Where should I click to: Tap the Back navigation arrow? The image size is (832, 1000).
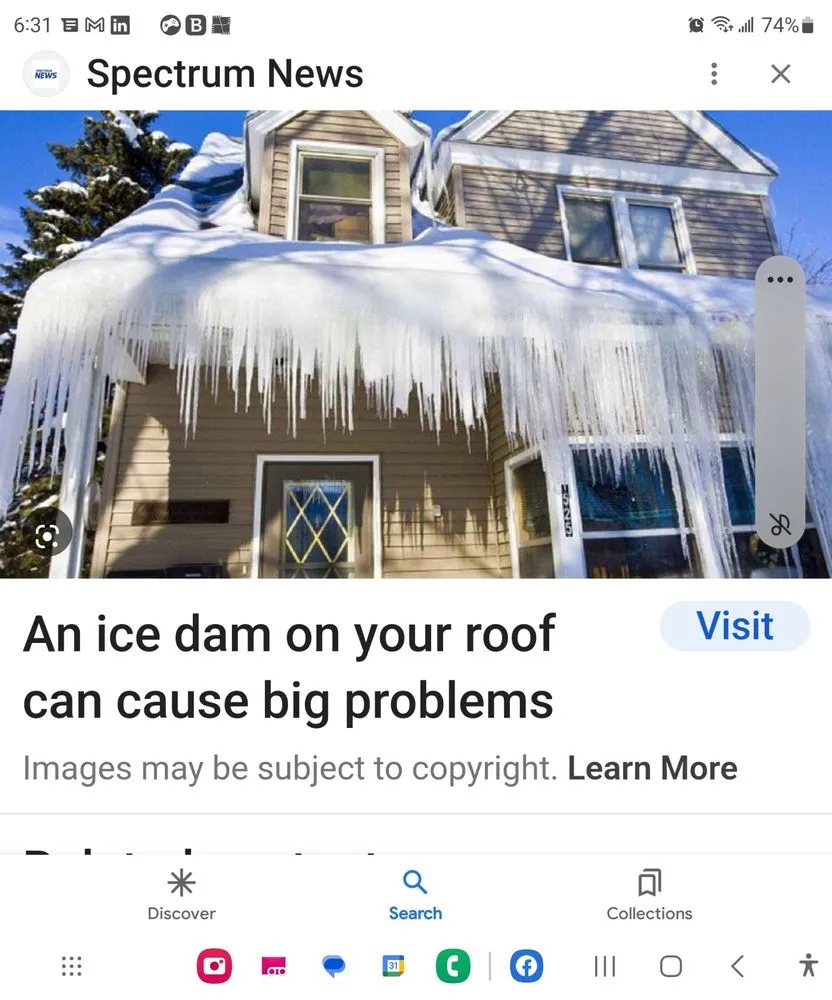coord(737,966)
